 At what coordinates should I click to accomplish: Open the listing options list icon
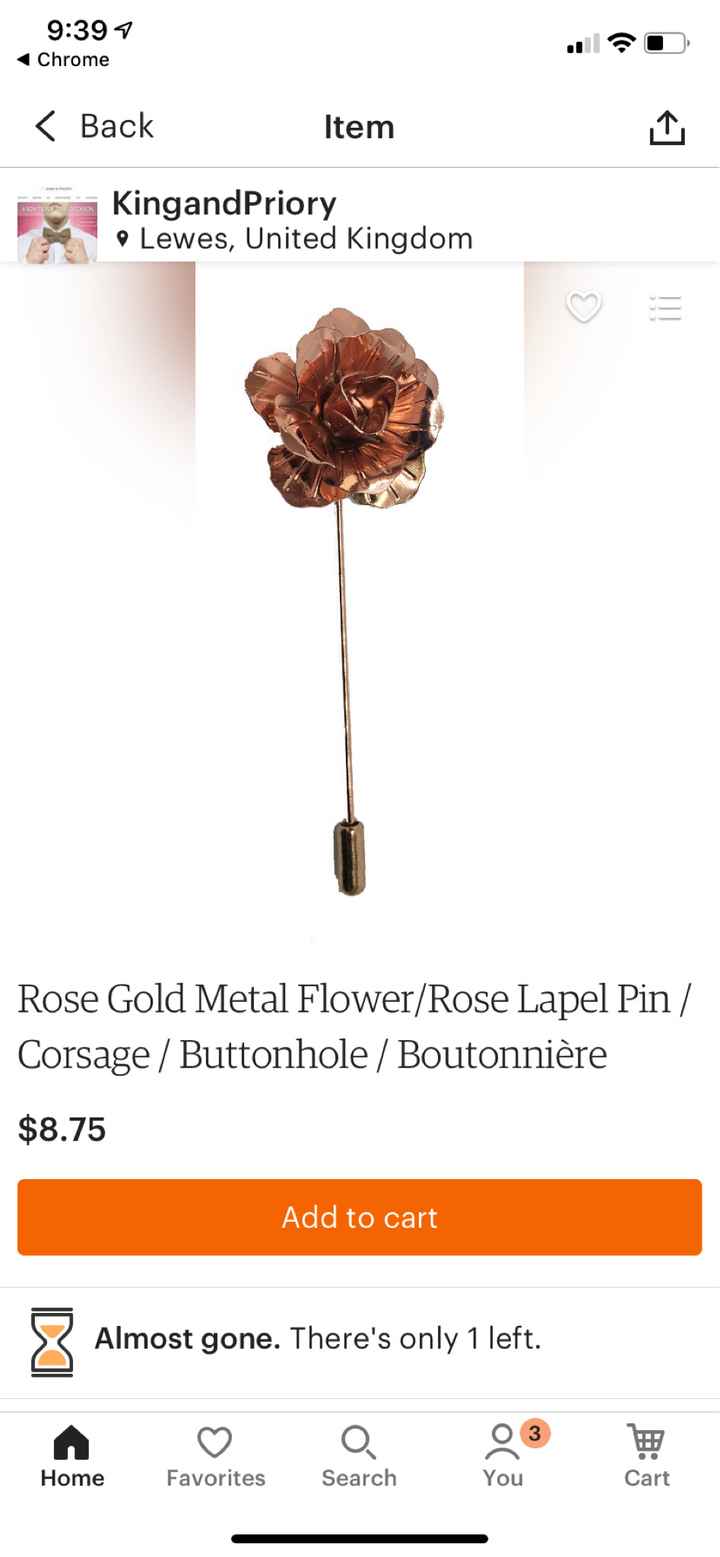click(x=665, y=308)
